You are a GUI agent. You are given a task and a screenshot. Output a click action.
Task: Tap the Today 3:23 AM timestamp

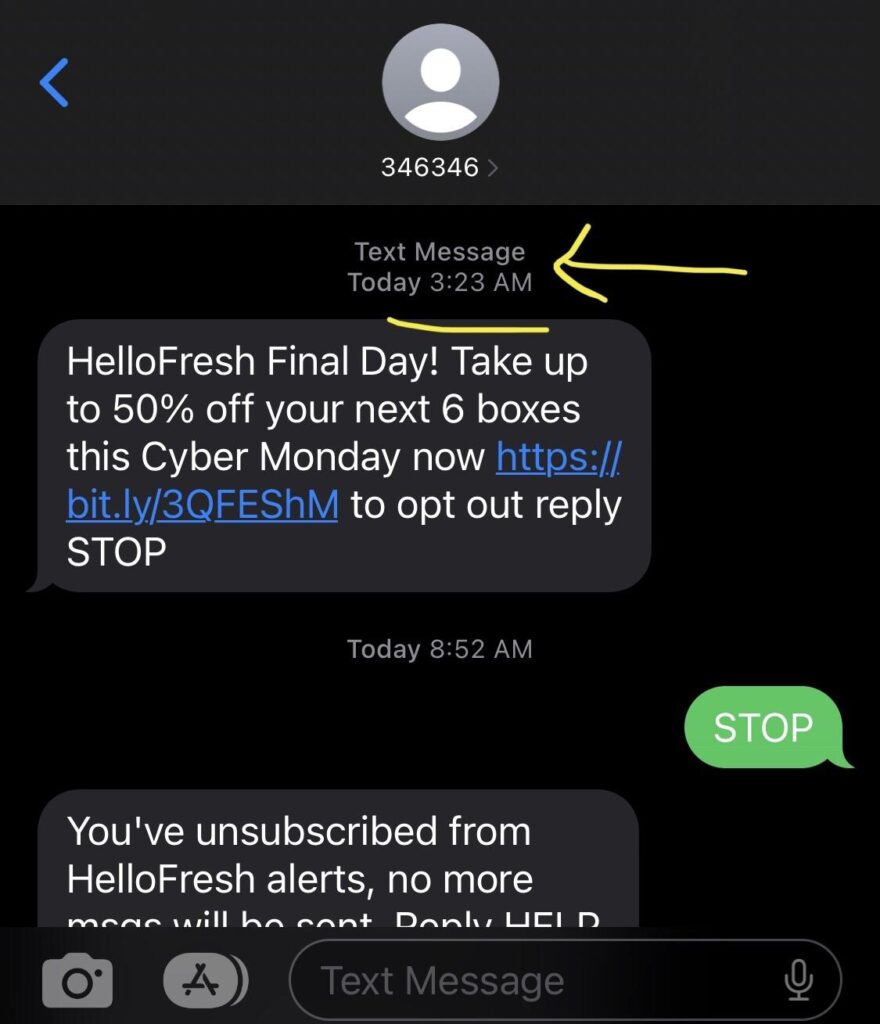pyautogui.click(x=440, y=283)
